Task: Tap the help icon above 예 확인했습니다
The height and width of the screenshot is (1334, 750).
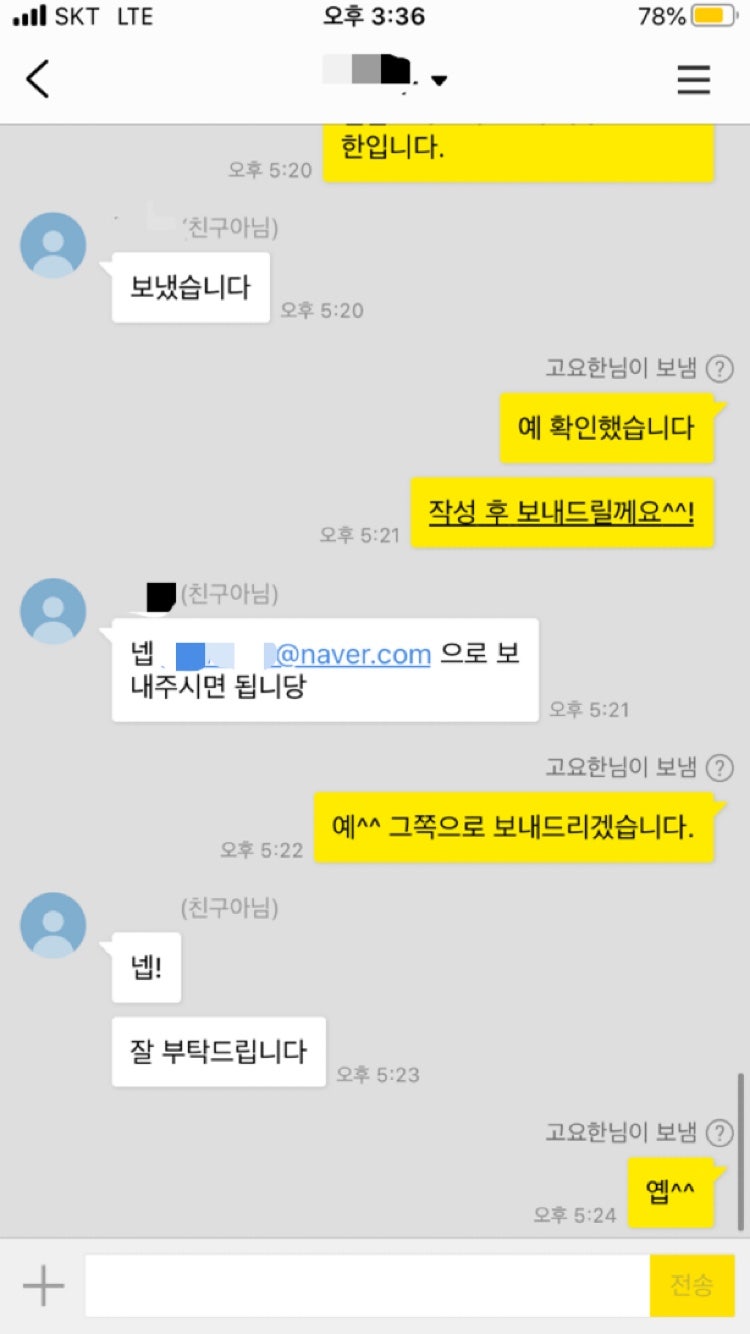Action: pyautogui.click(x=720, y=369)
